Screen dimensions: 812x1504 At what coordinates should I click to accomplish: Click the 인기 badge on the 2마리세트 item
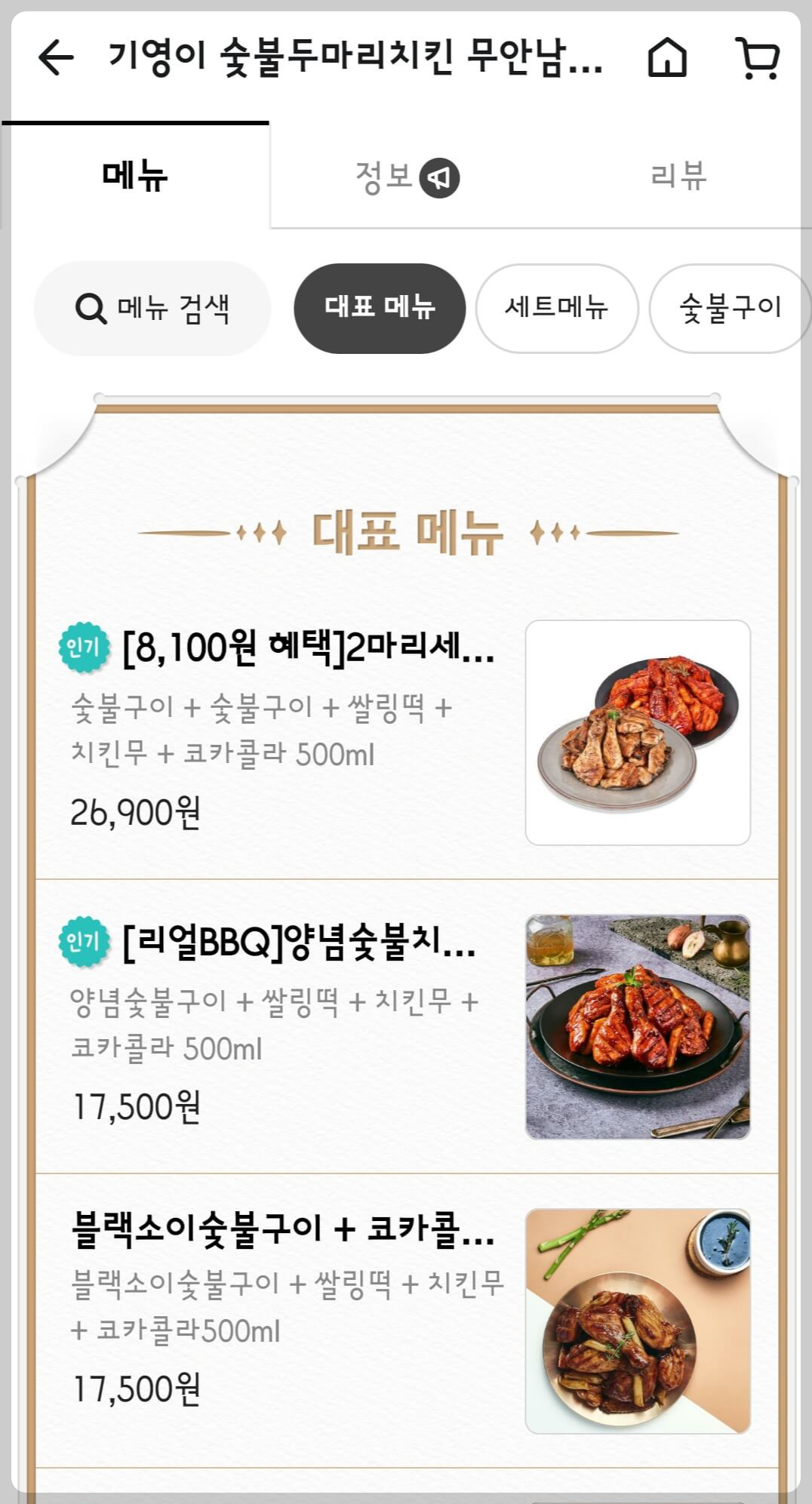tap(84, 647)
